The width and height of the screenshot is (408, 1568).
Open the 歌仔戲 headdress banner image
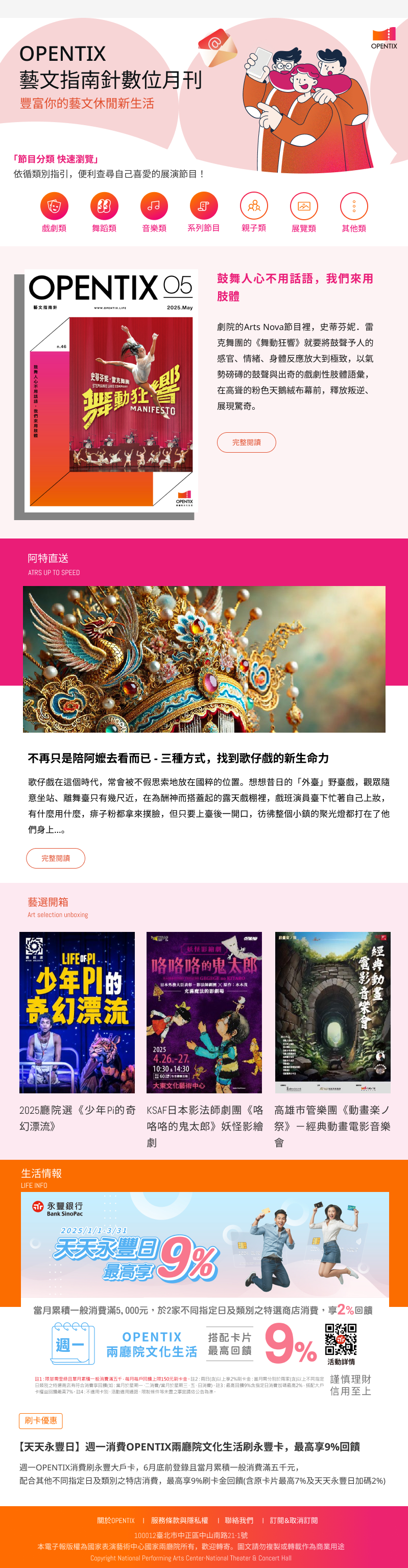[204, 659]
